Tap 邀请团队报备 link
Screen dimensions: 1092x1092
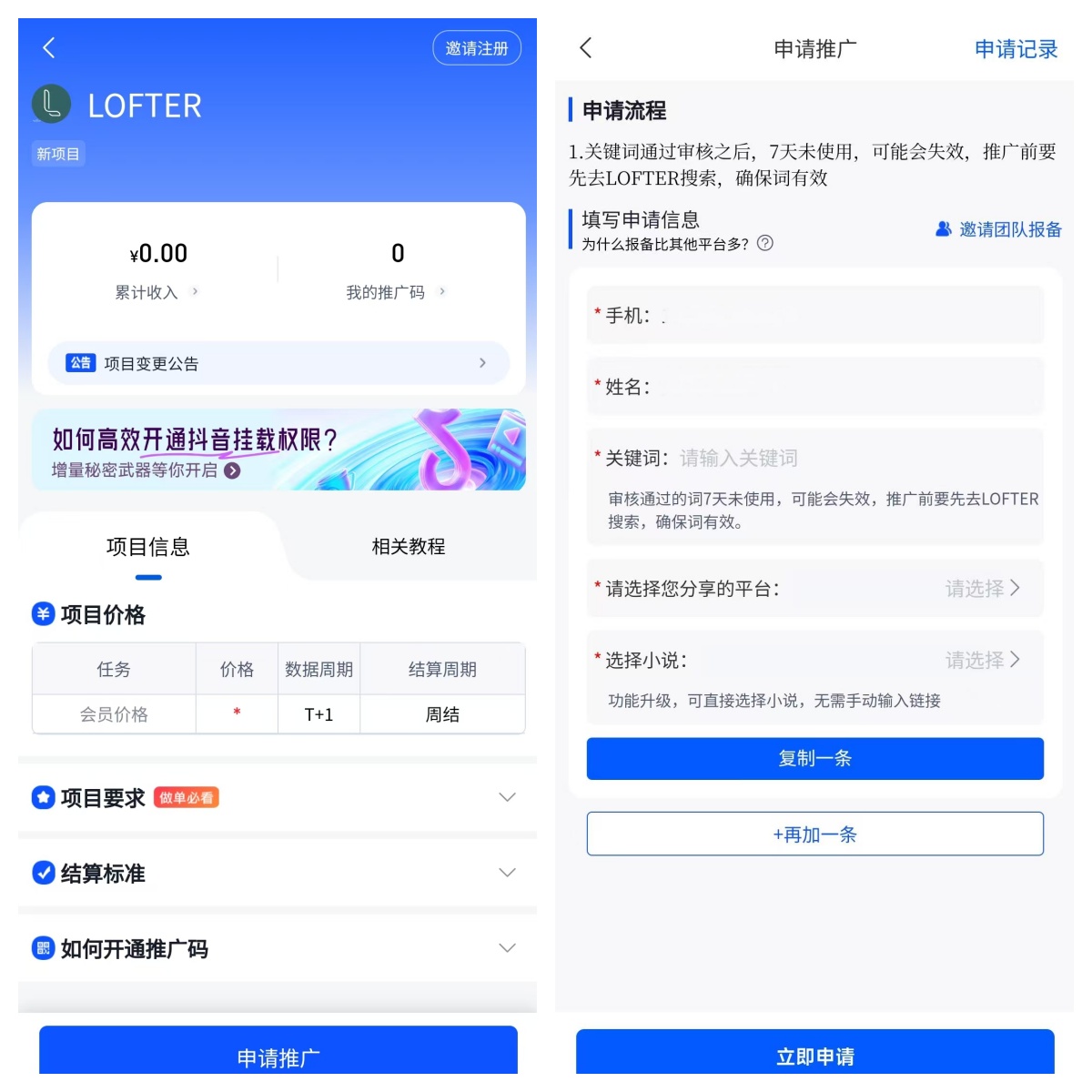999,229
